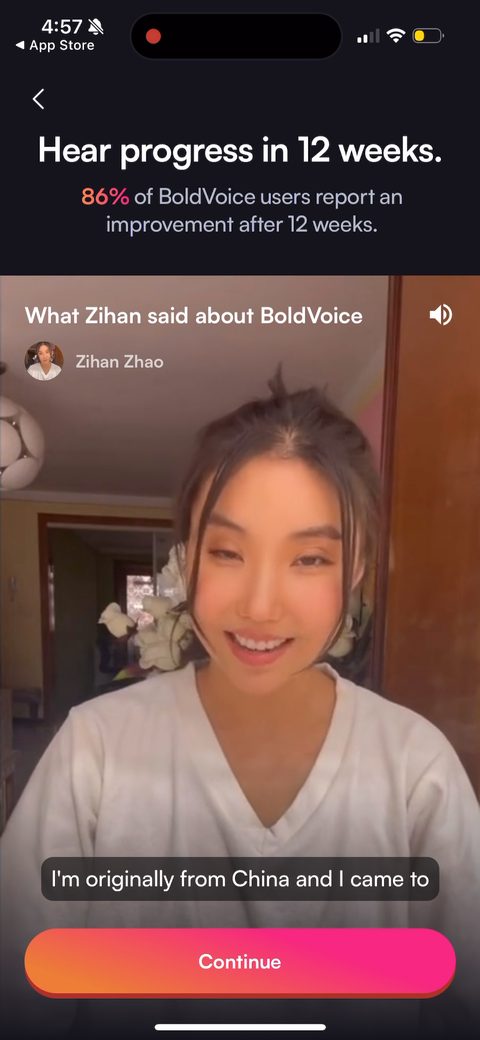Go back using the top-left arrow
Screen dimensions: 480x1040
click(x=38, y=99)
